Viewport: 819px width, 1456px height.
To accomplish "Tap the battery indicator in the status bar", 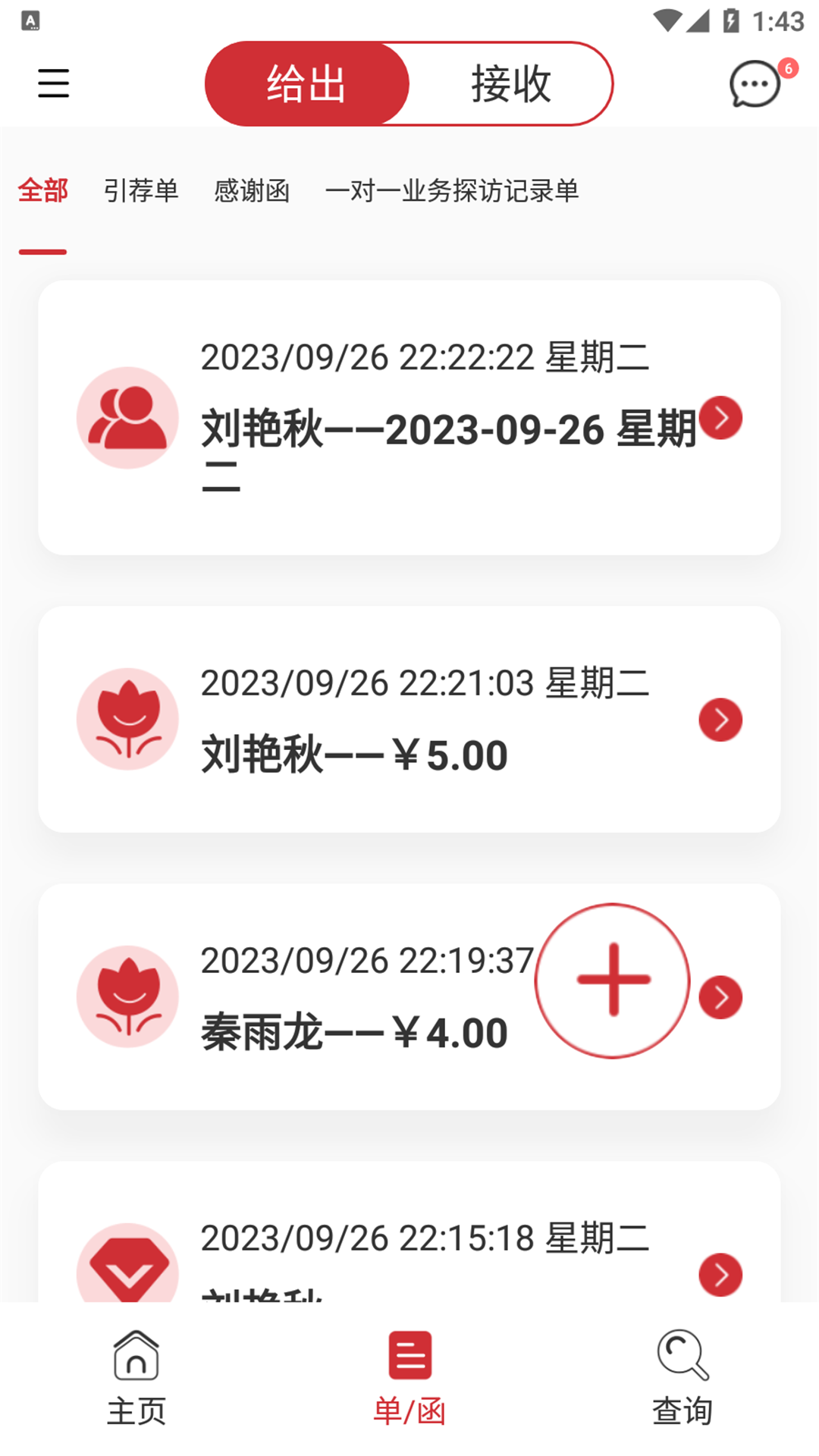I will 730,21.
